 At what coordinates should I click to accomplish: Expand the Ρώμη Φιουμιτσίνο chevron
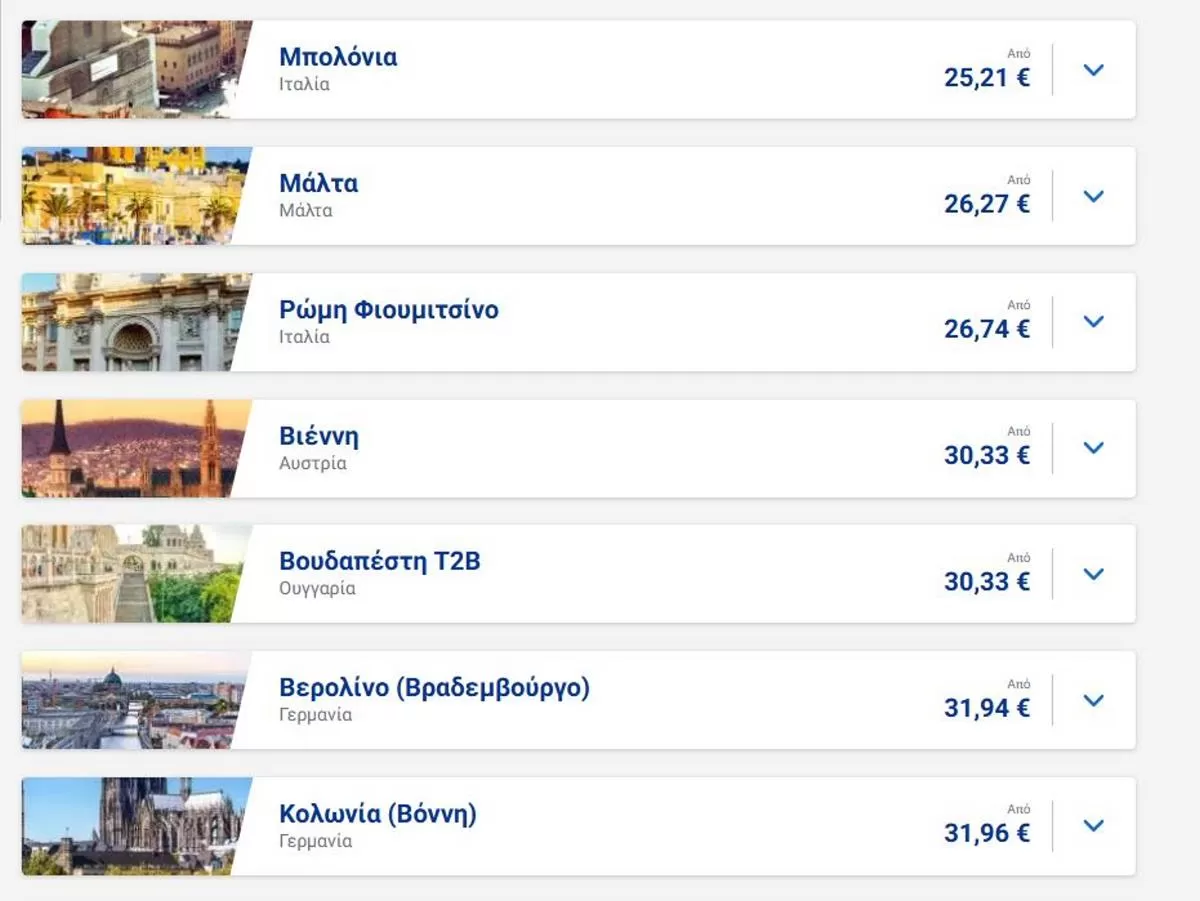pos(1094,322)
